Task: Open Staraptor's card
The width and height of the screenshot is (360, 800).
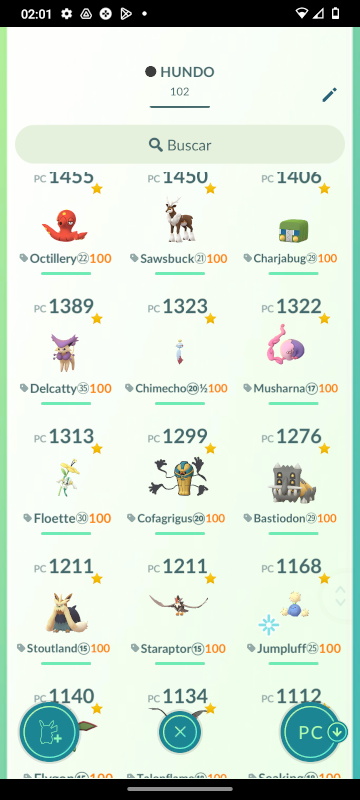Action: 180,611
